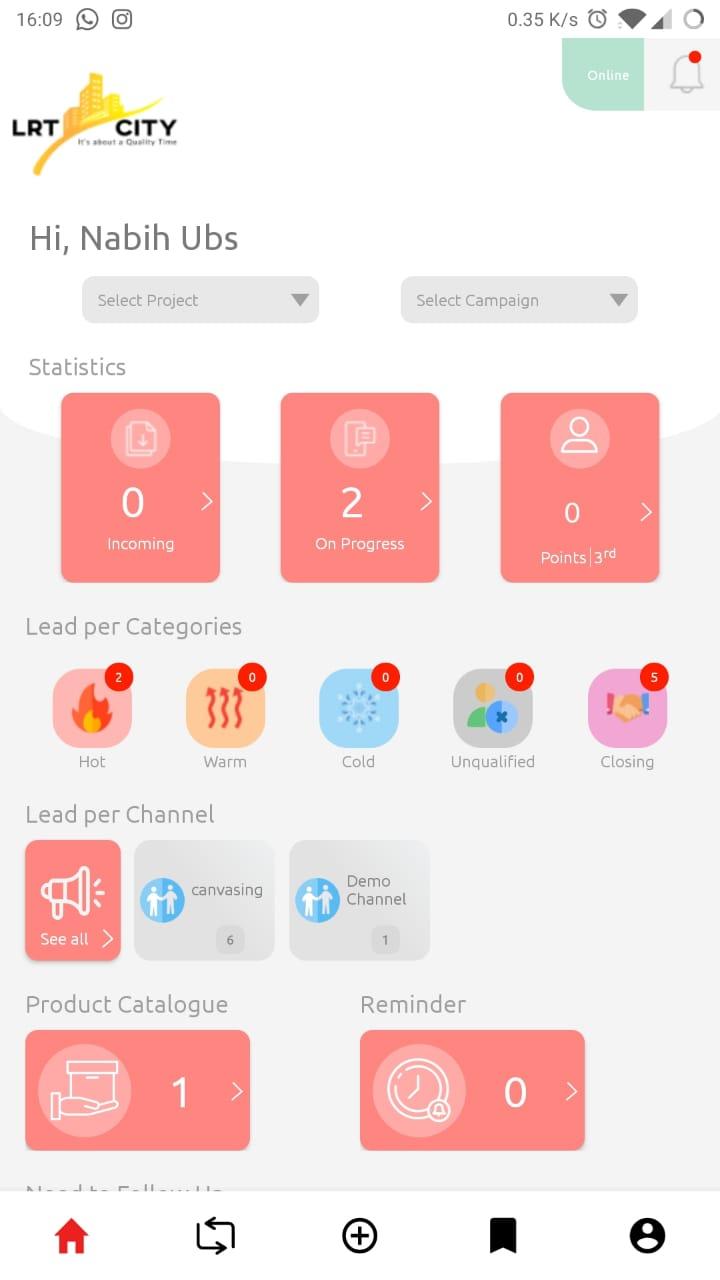Open the Reminder card
Viewport: 720px width, 1280px height.
tap(472, 1090)
